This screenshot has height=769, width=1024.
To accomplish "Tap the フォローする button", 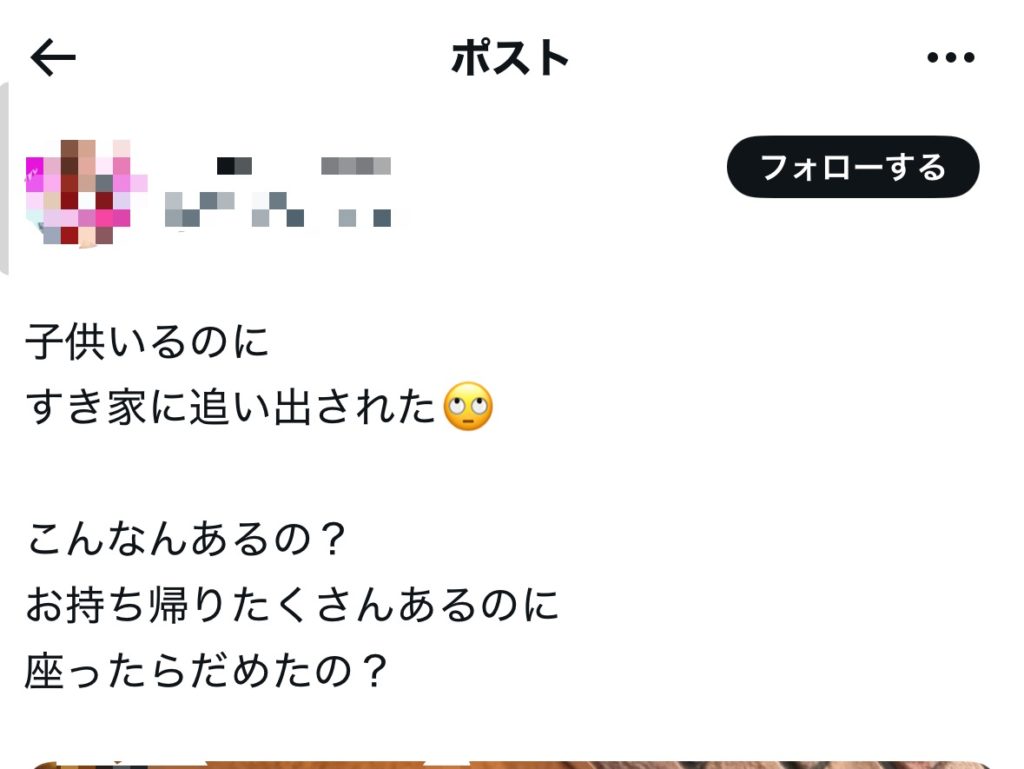I will tap(852, 167).
